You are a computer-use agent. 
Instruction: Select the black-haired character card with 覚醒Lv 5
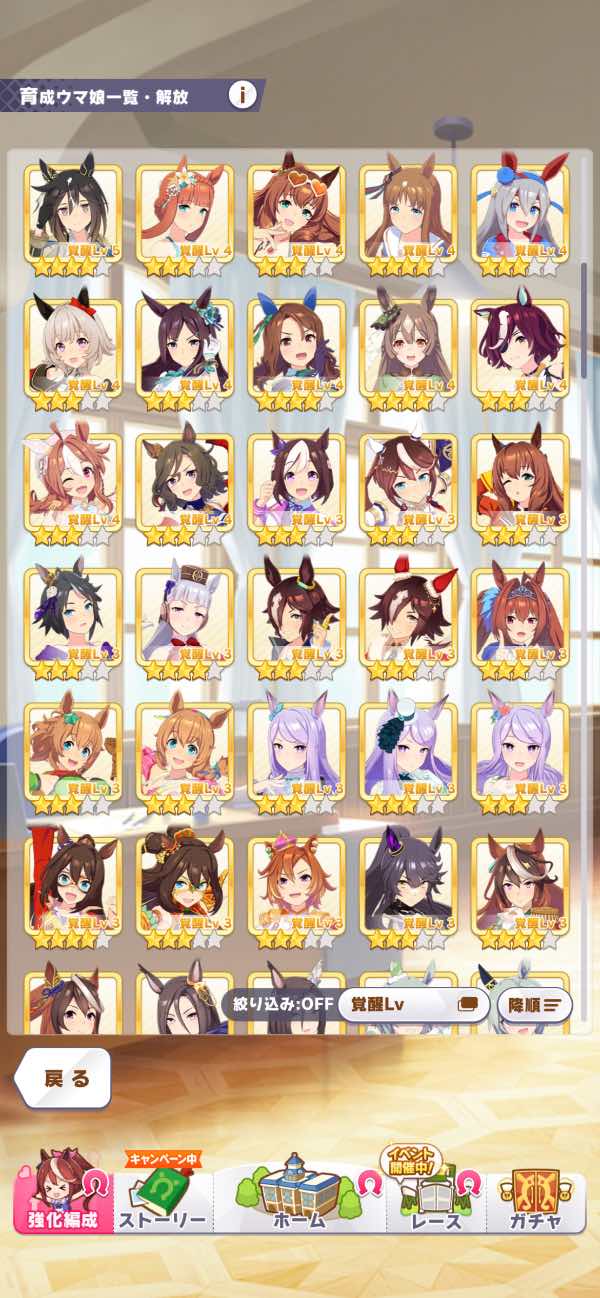click(x=73, y=220)
